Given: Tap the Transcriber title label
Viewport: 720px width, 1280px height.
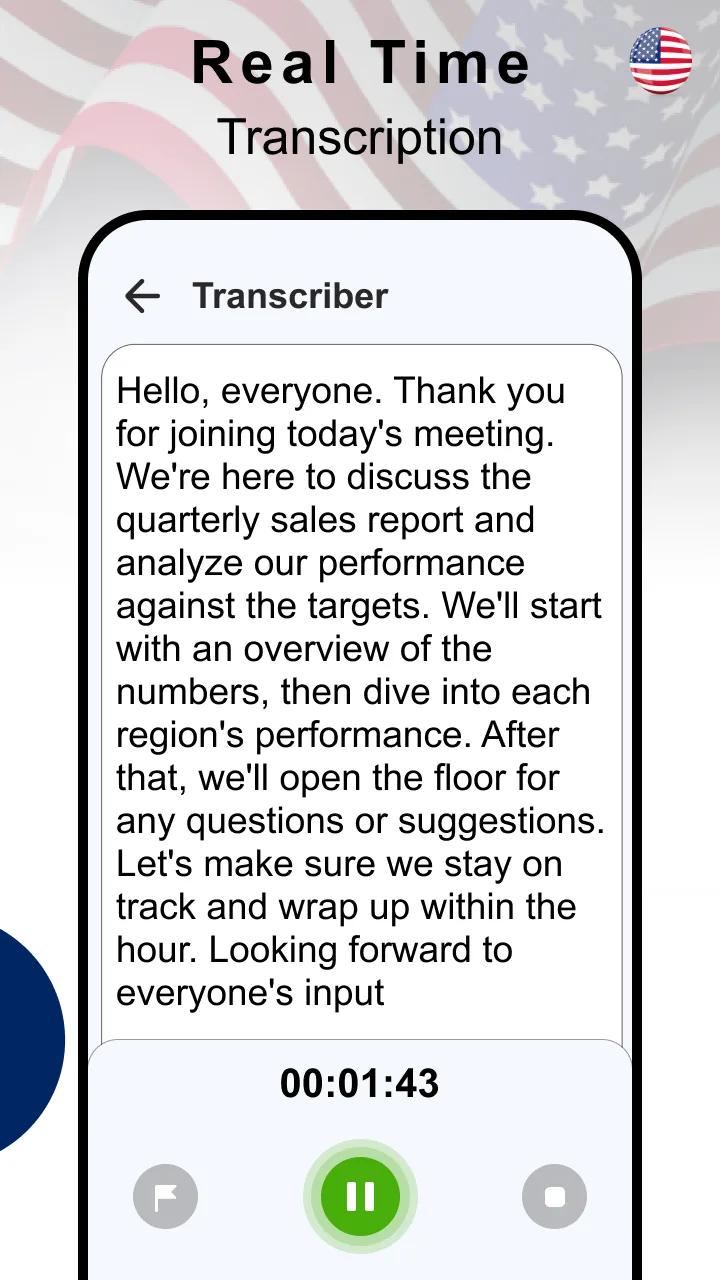Looking at the screenshot, I should pyautogui.click(x=291, y=296).
